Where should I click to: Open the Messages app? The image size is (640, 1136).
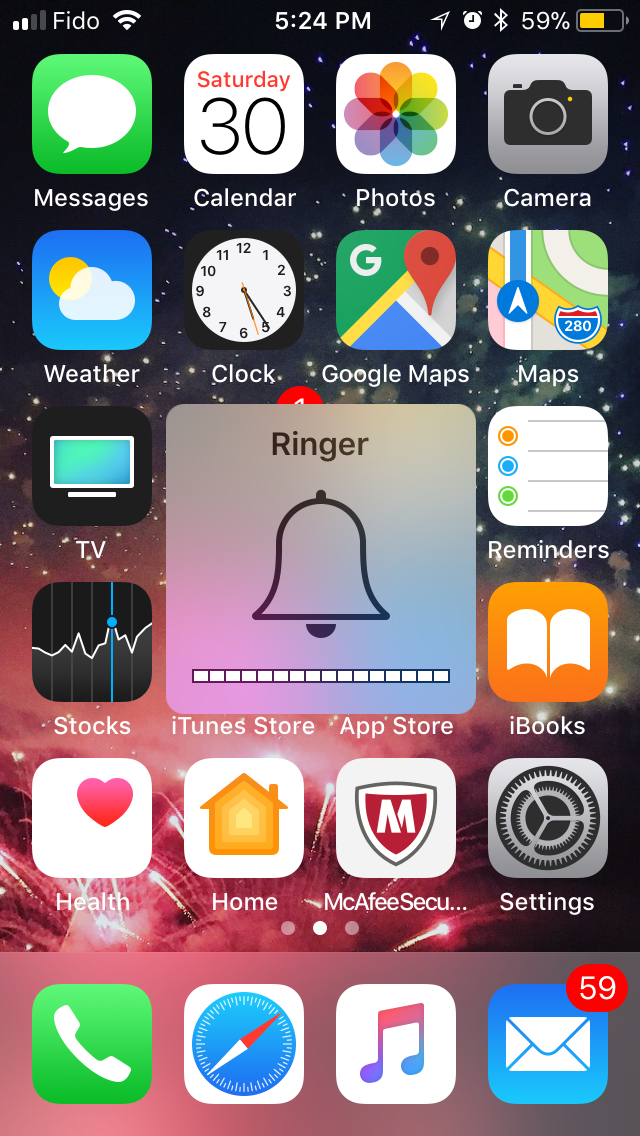tap(92, 114)
